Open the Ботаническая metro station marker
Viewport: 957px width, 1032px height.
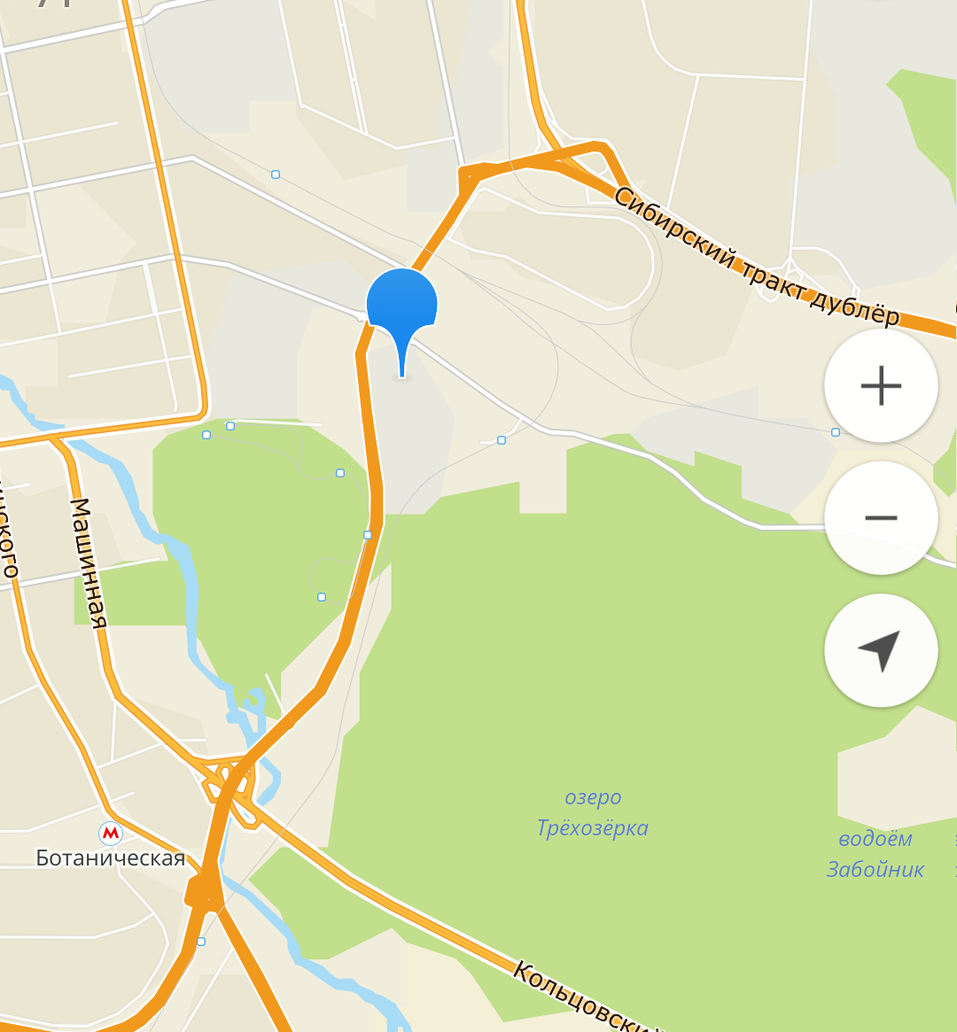pos(110,832)
